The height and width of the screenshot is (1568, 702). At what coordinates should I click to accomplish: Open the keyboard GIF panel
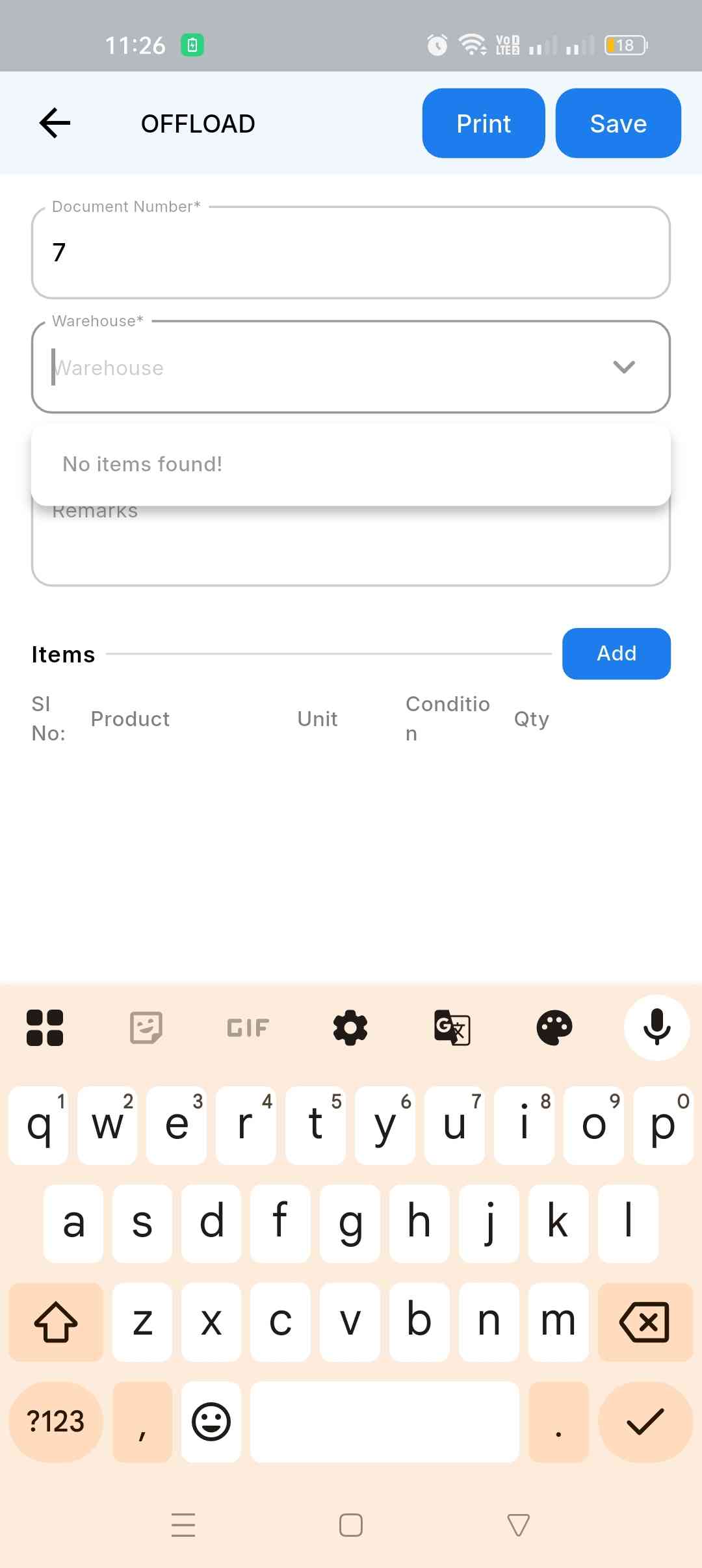248,1028
